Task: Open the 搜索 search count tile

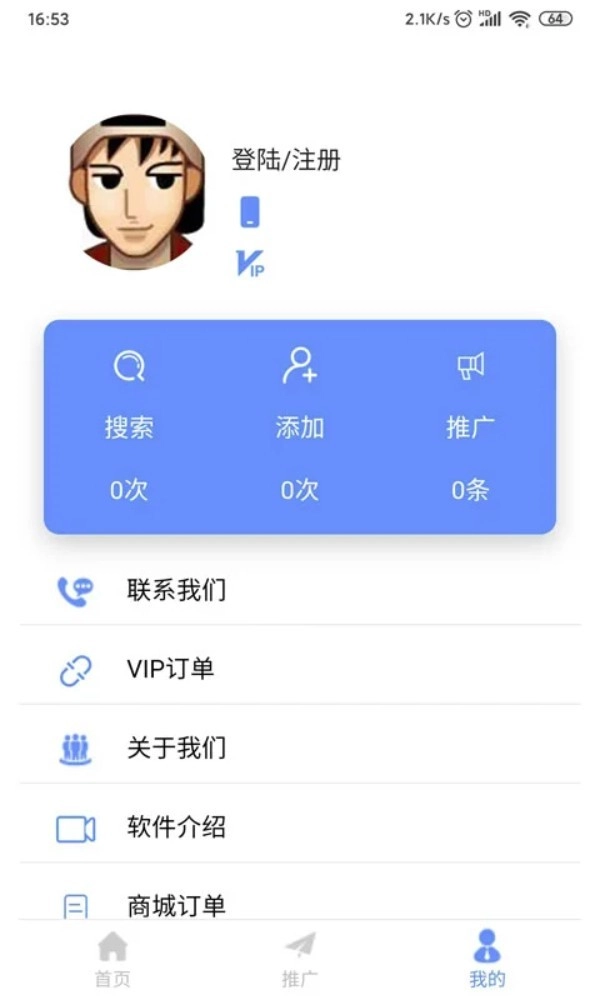Action: (130, 428)
